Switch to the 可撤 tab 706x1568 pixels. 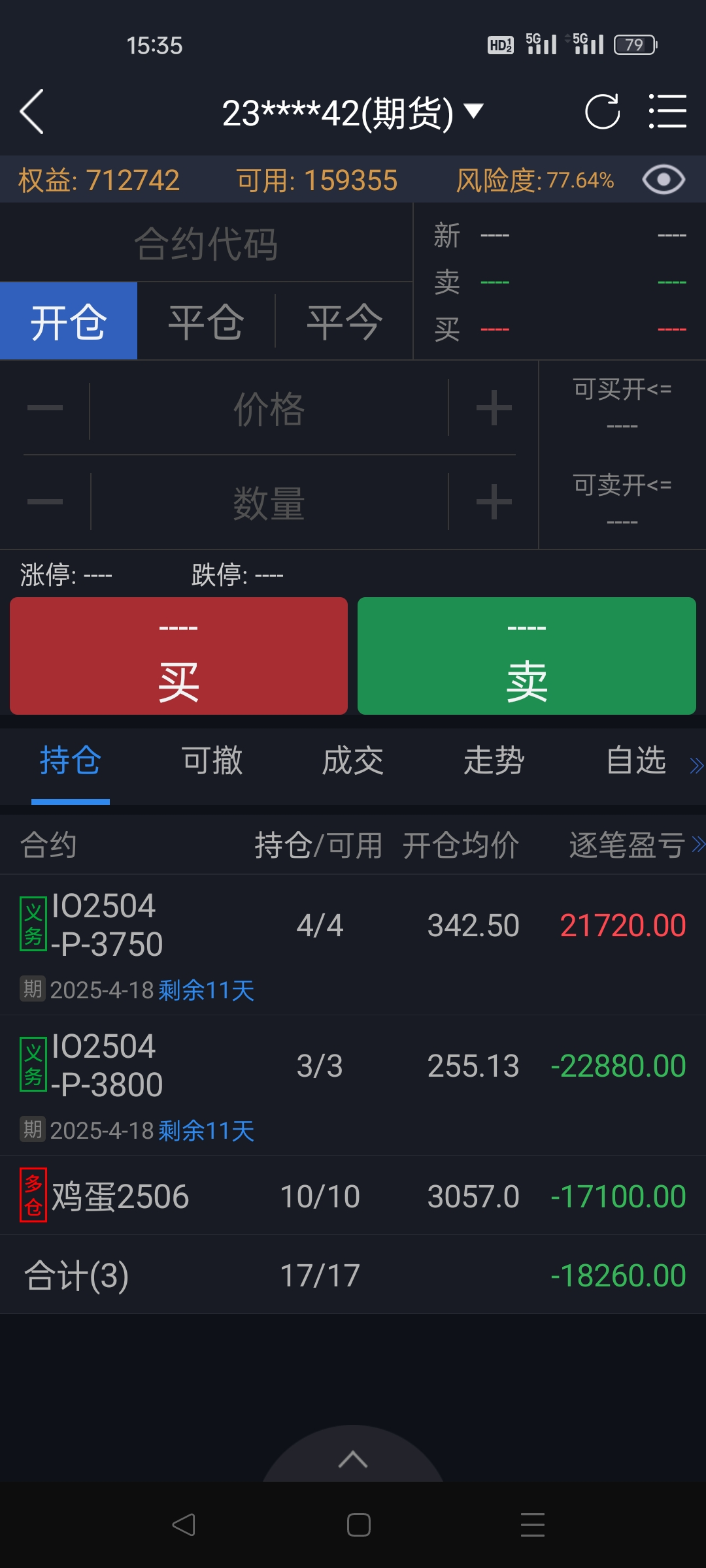[212, 761]
